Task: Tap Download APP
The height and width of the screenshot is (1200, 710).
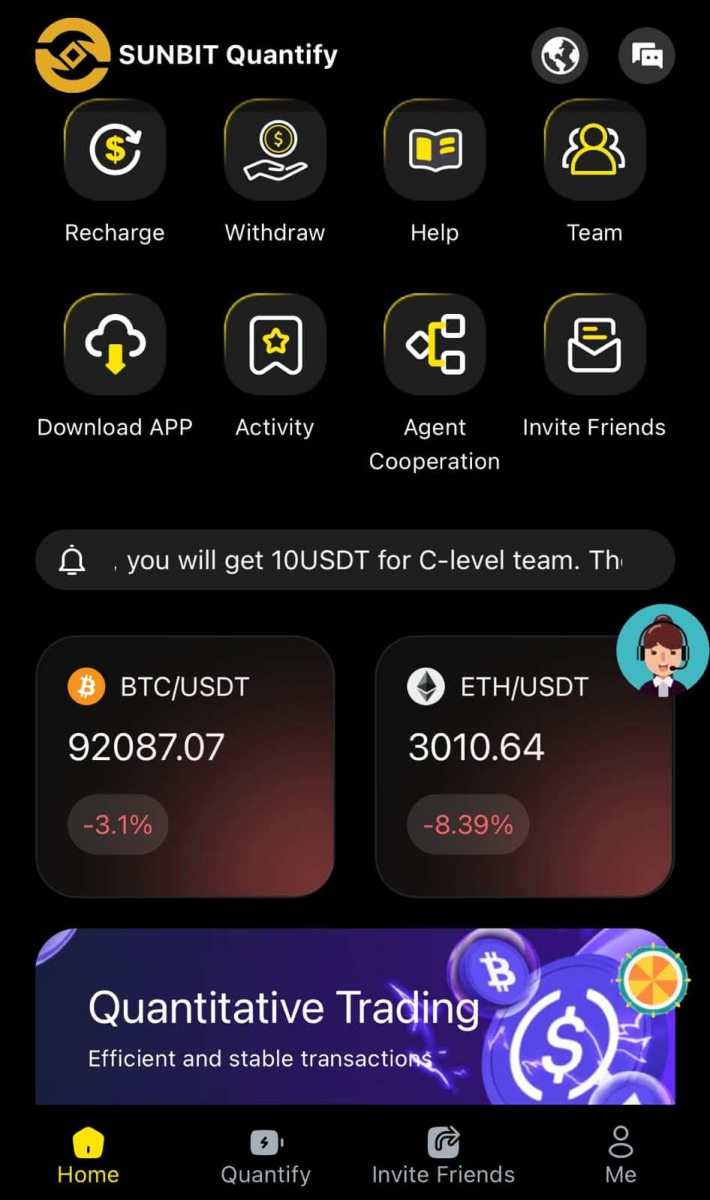Action: [115, 345]
